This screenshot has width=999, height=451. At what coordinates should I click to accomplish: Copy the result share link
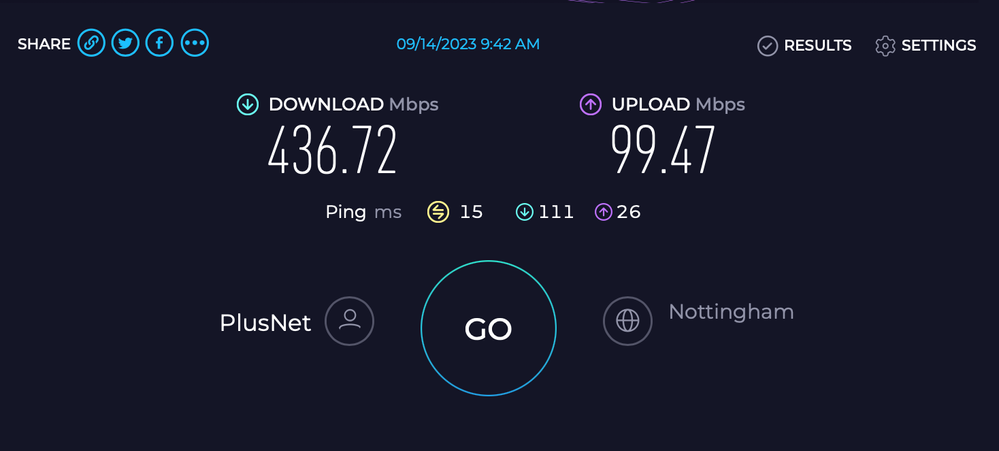click(91, 44)
